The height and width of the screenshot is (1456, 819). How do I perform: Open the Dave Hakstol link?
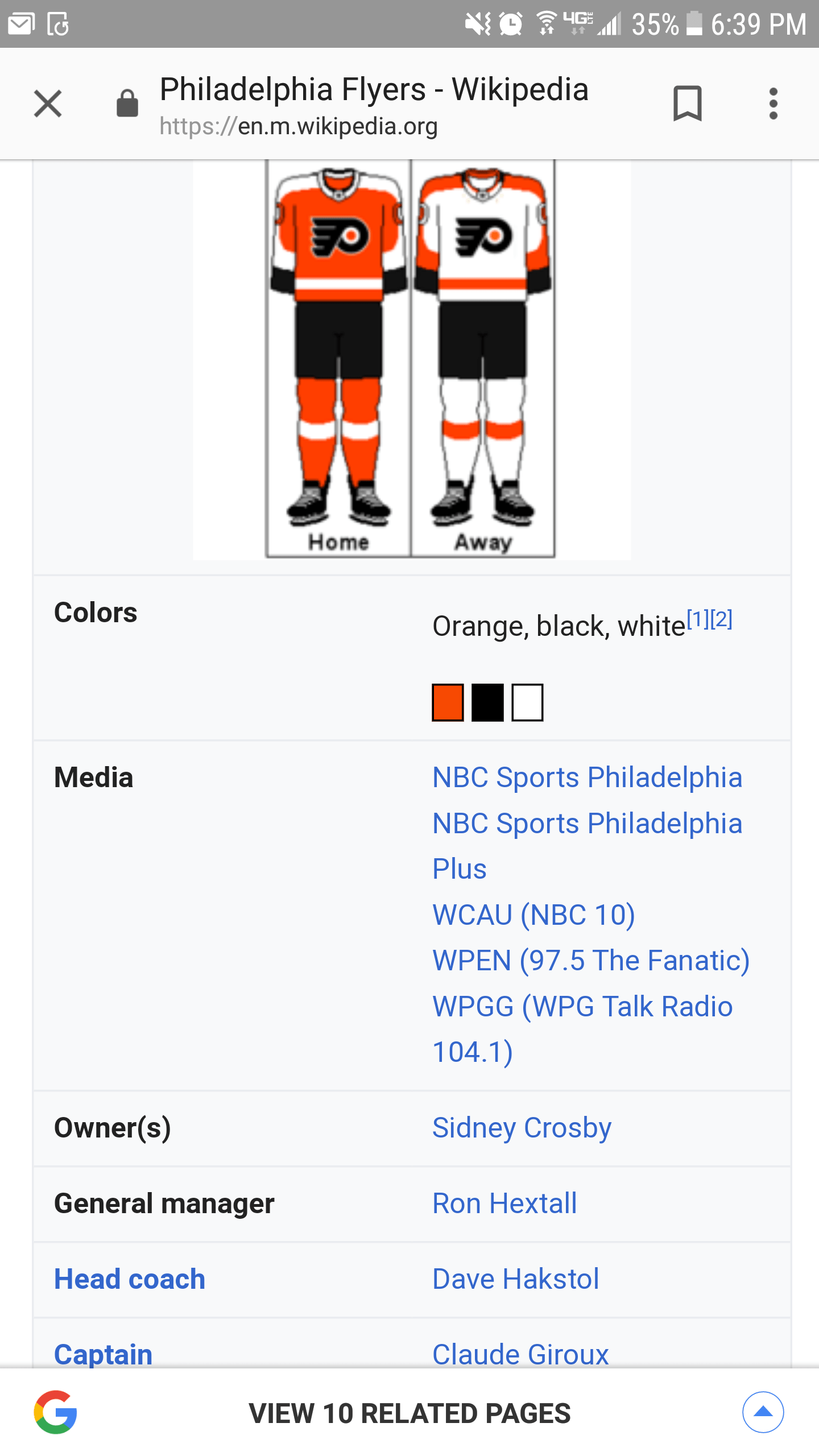[x=516, y=1279]
